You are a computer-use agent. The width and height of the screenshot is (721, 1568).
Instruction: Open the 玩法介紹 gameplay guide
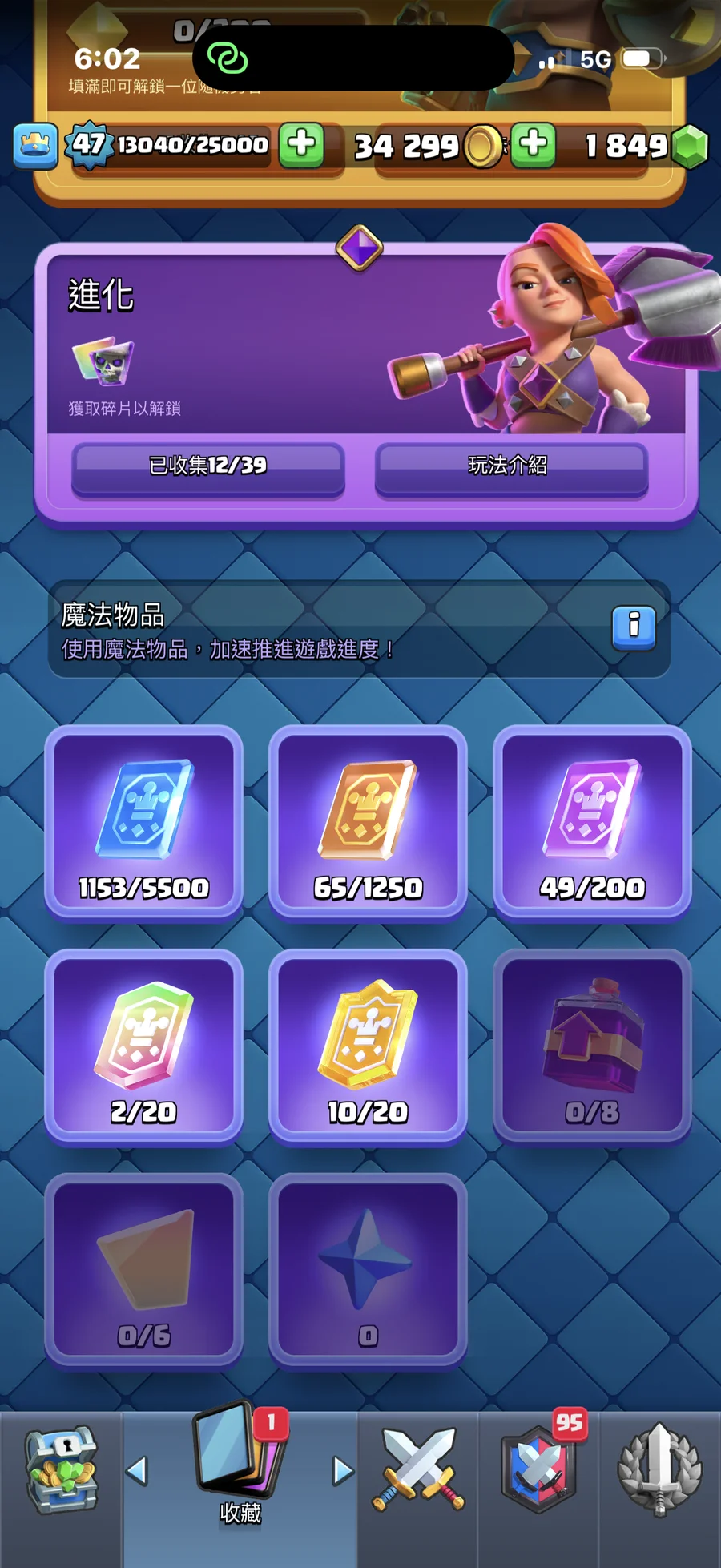point(510,467)
